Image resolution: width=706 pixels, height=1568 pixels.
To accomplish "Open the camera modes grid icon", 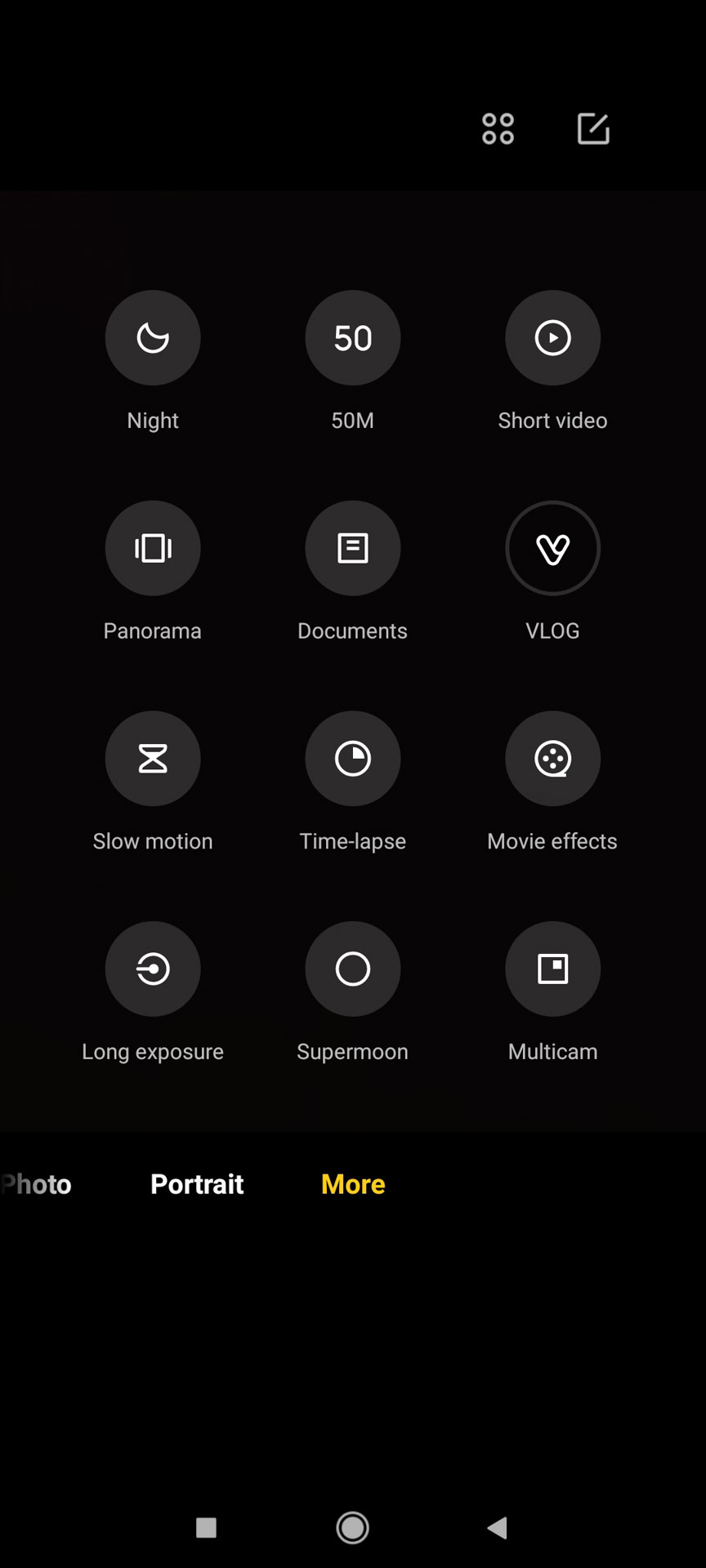I will click(498, 129).
